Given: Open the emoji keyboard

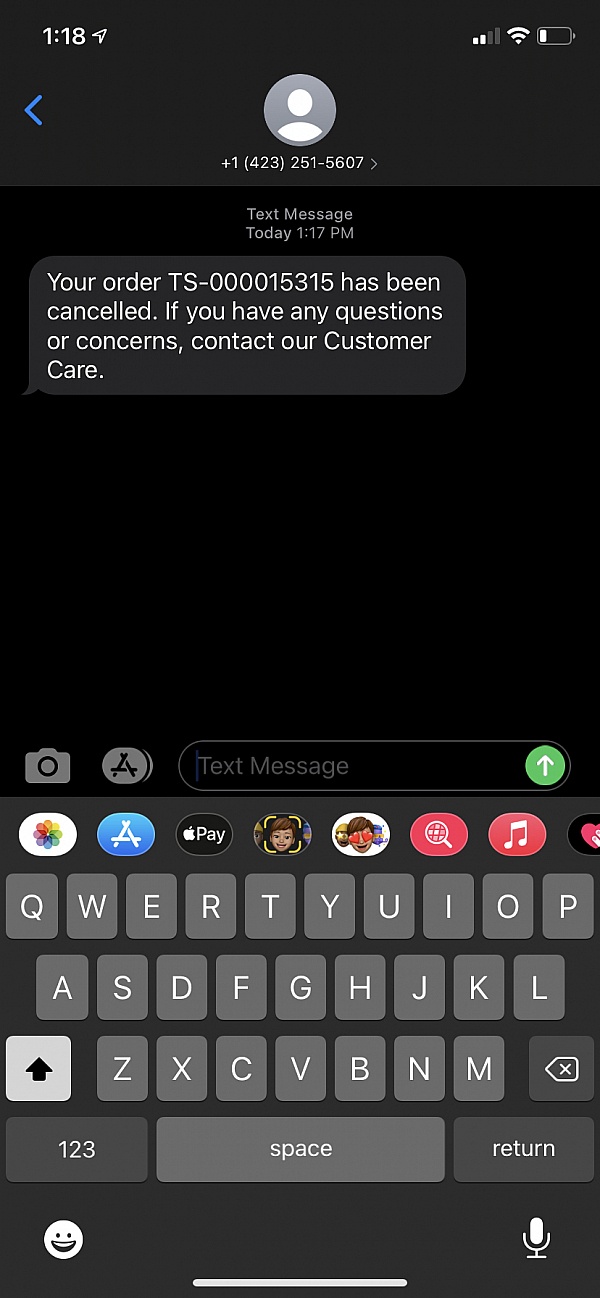Looking at the screenshot, I should [63, 1240].
